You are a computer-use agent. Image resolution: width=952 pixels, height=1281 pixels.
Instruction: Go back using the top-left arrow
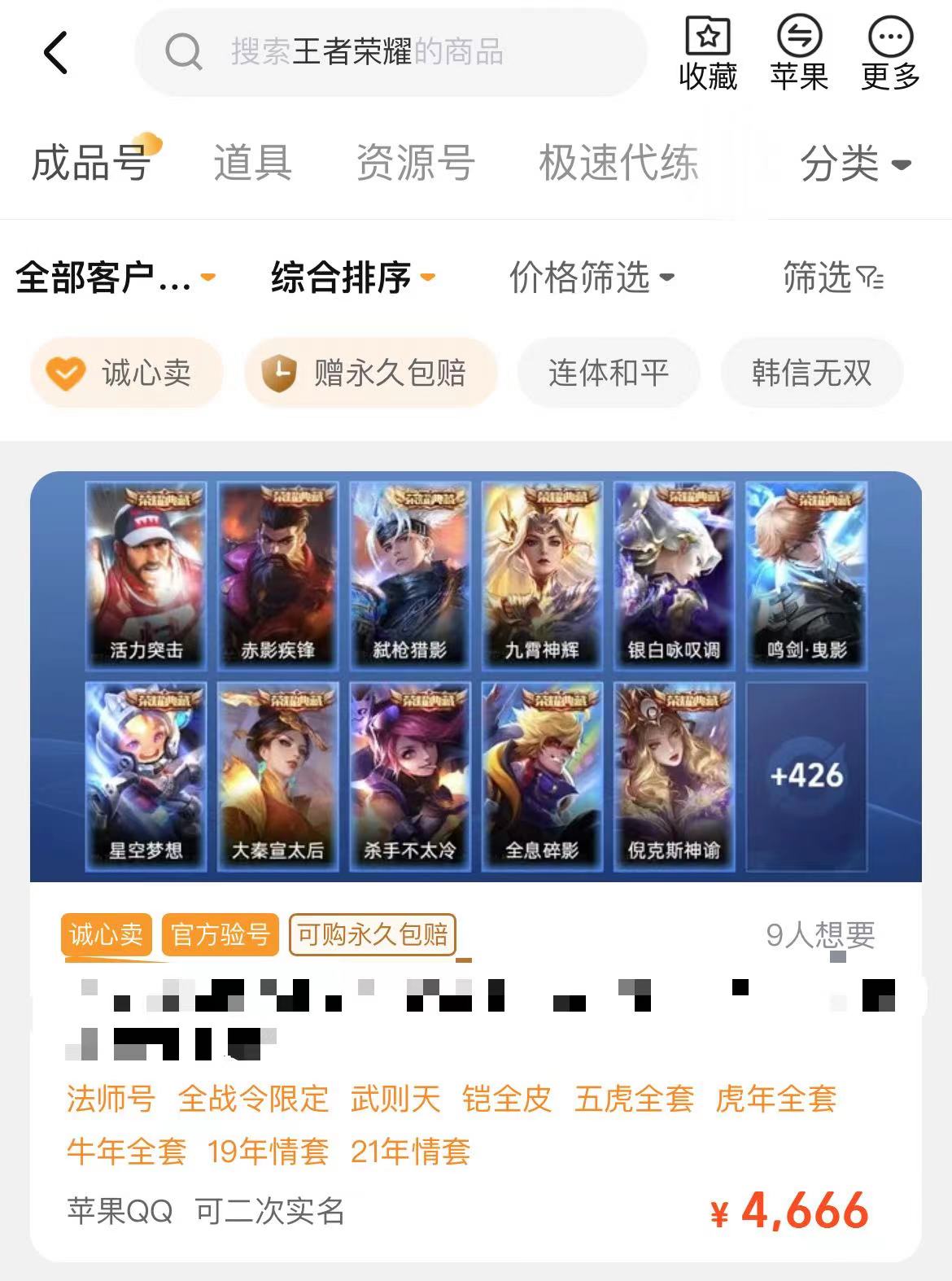(x=55, y=54)
